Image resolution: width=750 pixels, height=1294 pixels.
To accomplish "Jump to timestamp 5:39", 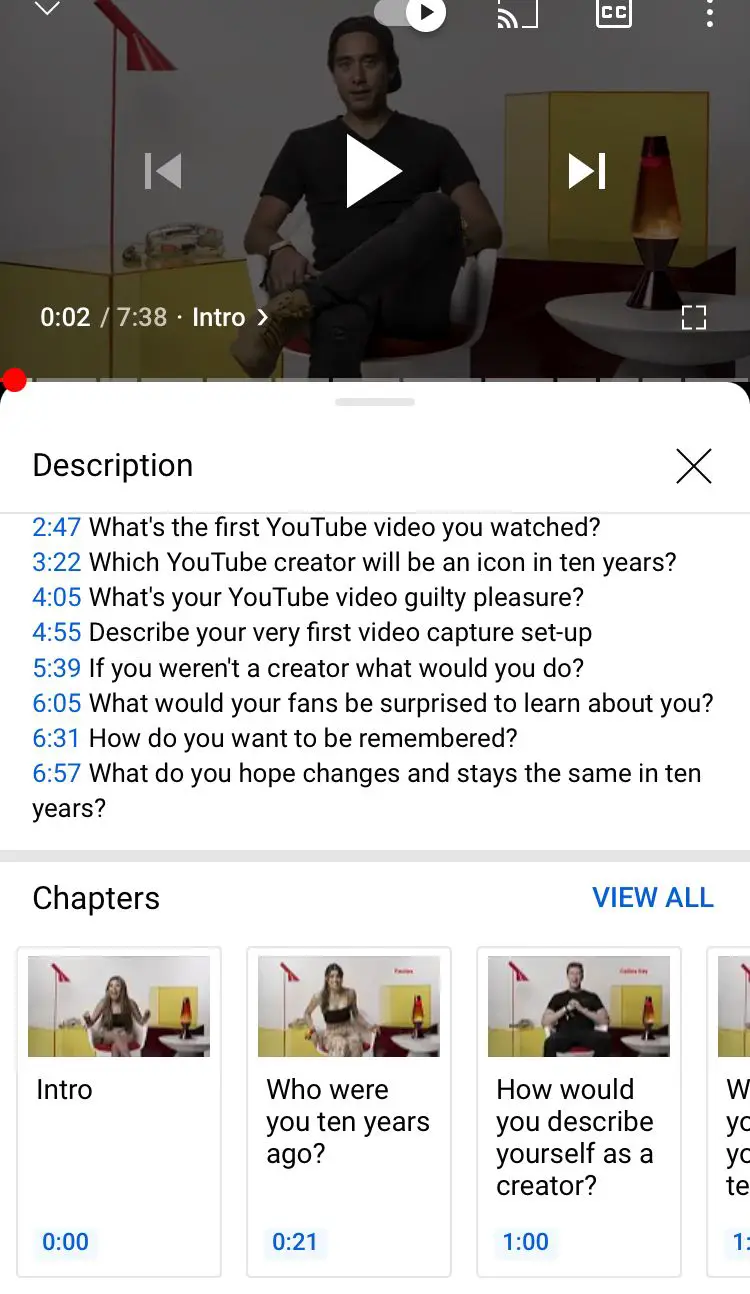I will coord(56,668).
